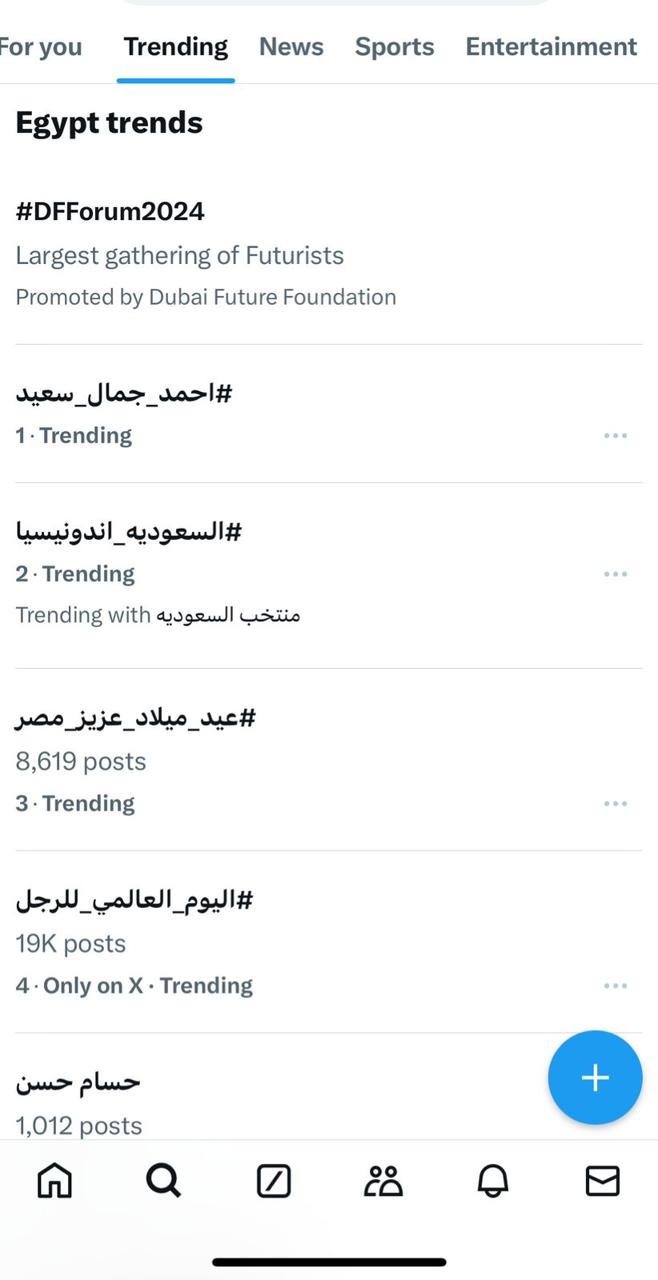The width and height of the screenshot is (658, 1280).
Task: Open the number 1 trending hashtag
Action: [123, 394]
